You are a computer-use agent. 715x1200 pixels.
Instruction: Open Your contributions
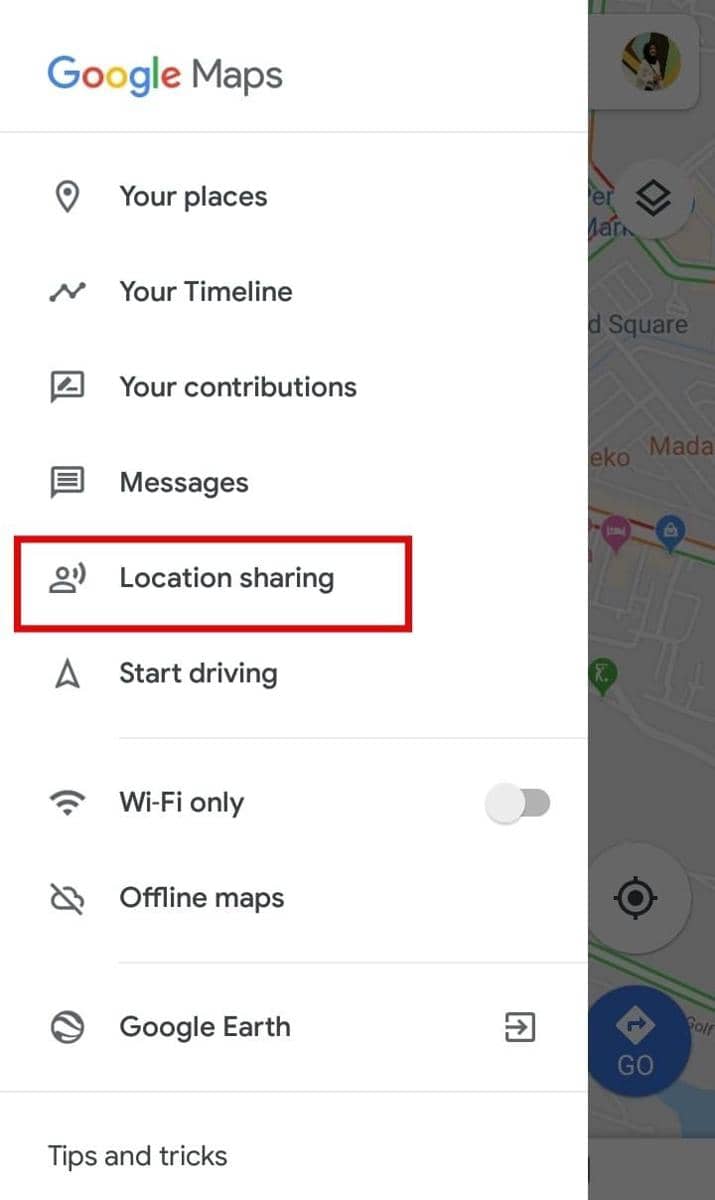(x=237, y=387)
